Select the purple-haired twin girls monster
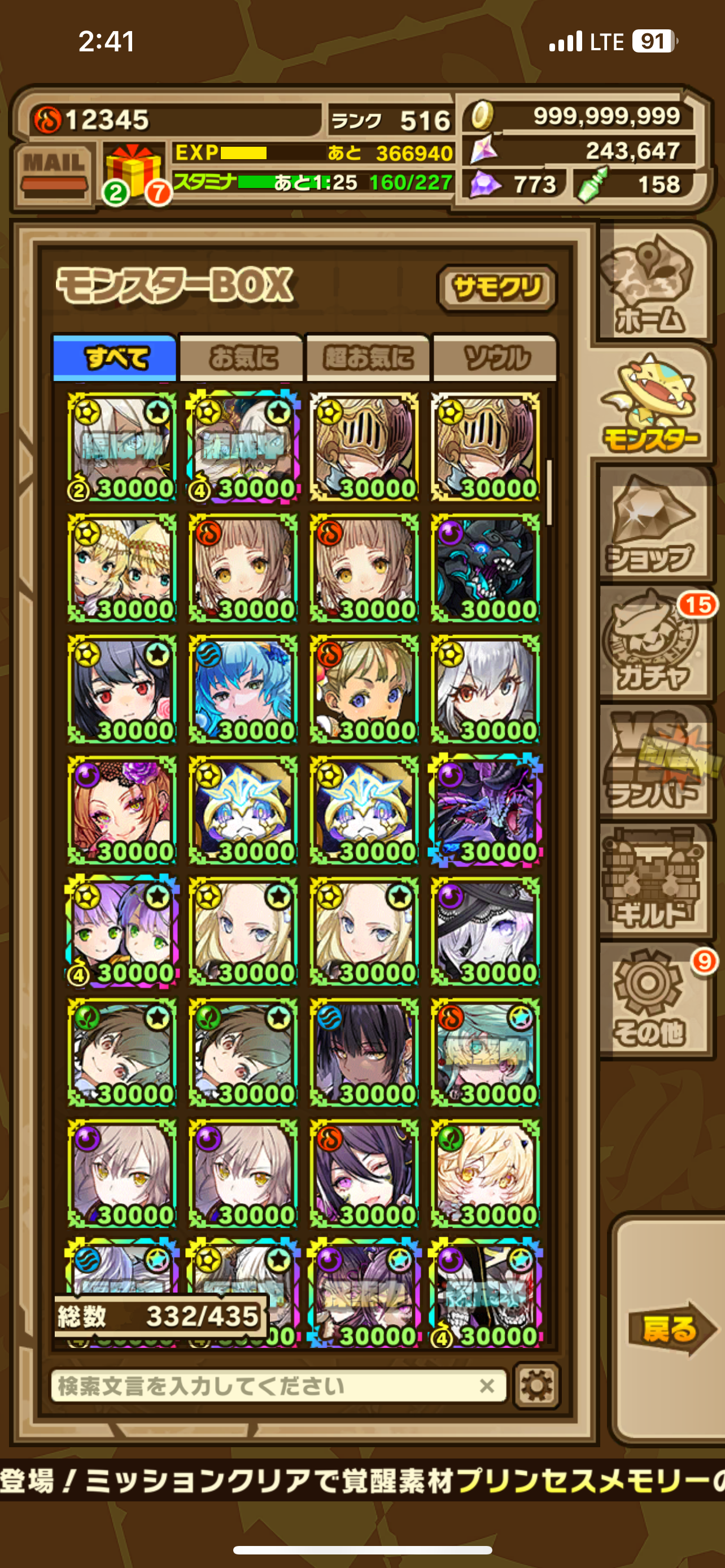This screenshot has width=725, height=1568. [x=122, y=931]
